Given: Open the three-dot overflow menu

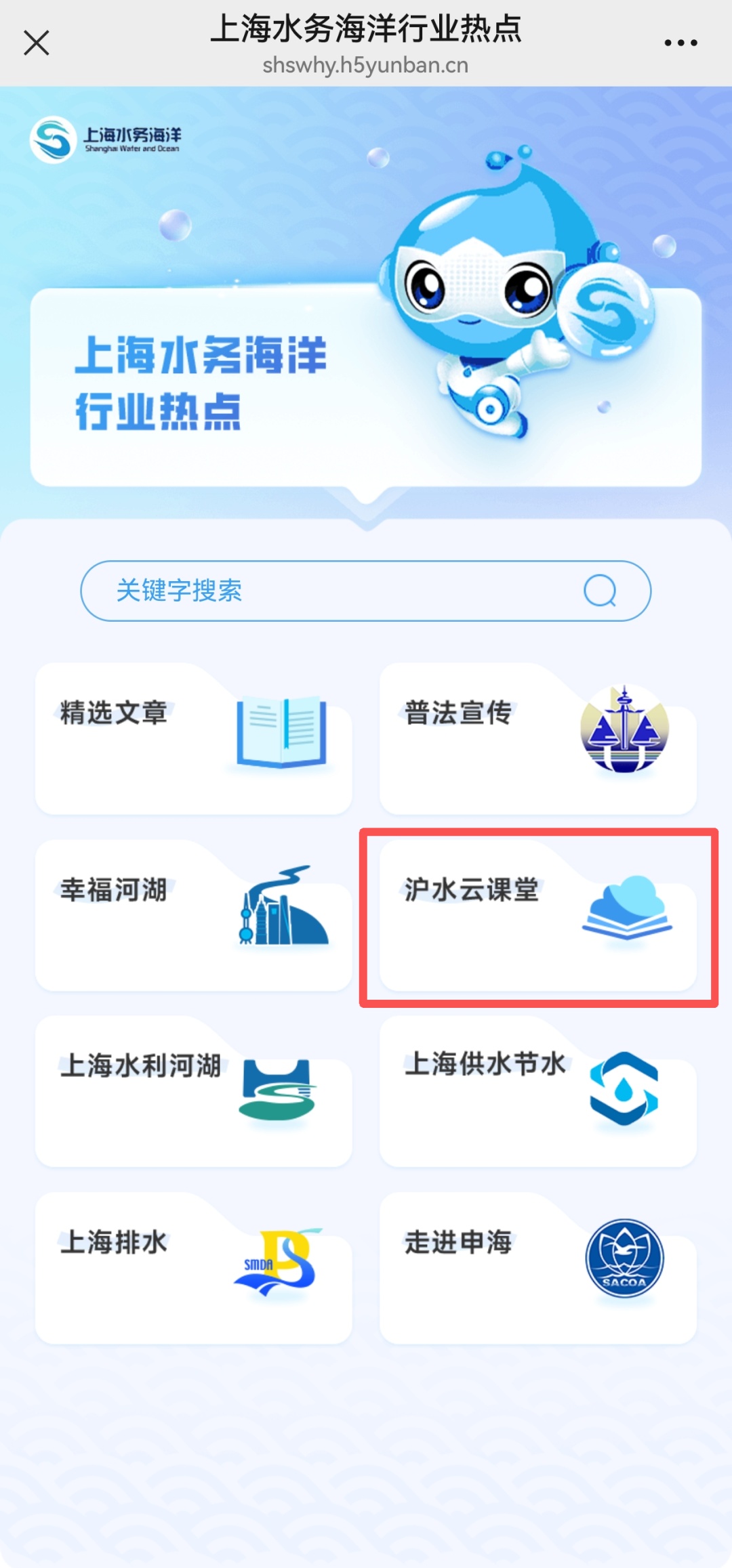Looking at the screenshot, I should [680, 43].
